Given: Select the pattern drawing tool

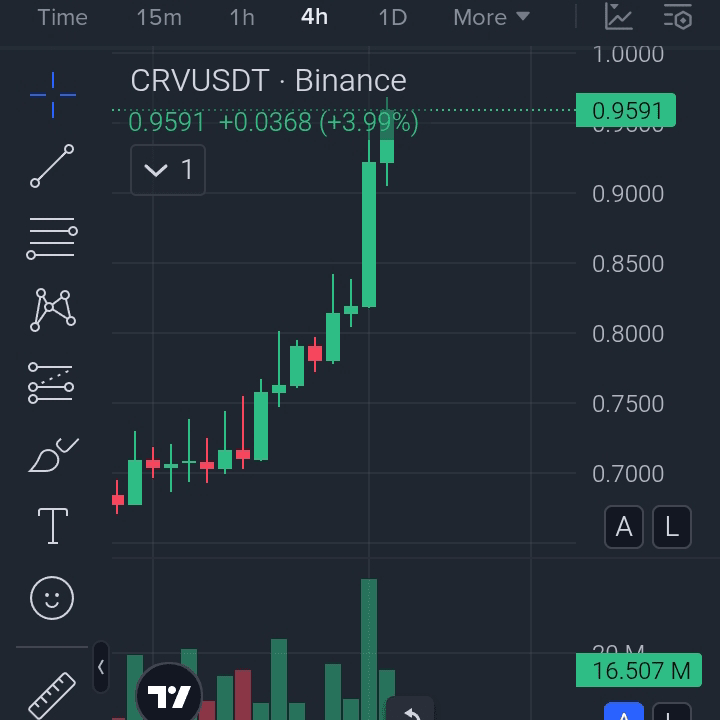Looking at the screenshot, I should 53,310.
